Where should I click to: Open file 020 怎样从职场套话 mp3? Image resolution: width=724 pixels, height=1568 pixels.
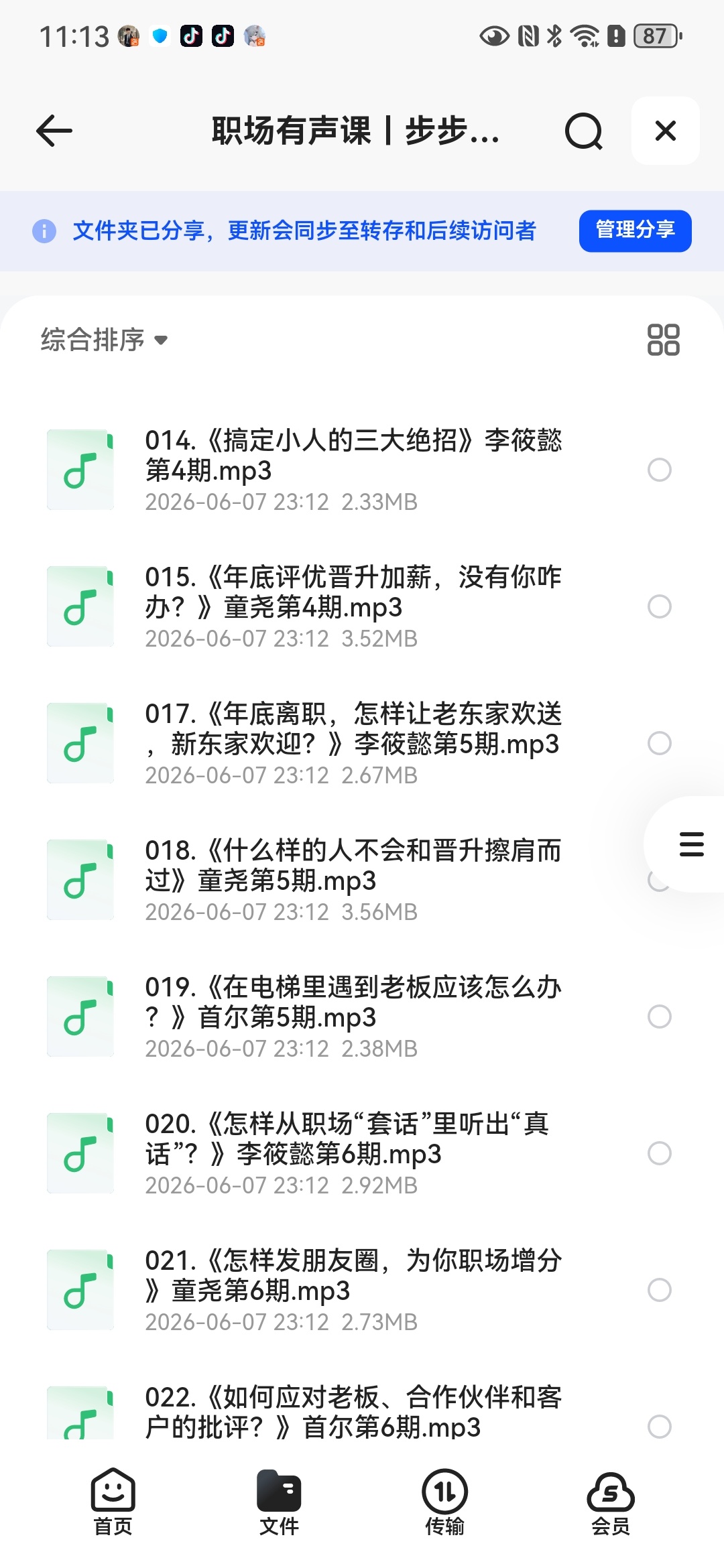(x=353, y=1153)
